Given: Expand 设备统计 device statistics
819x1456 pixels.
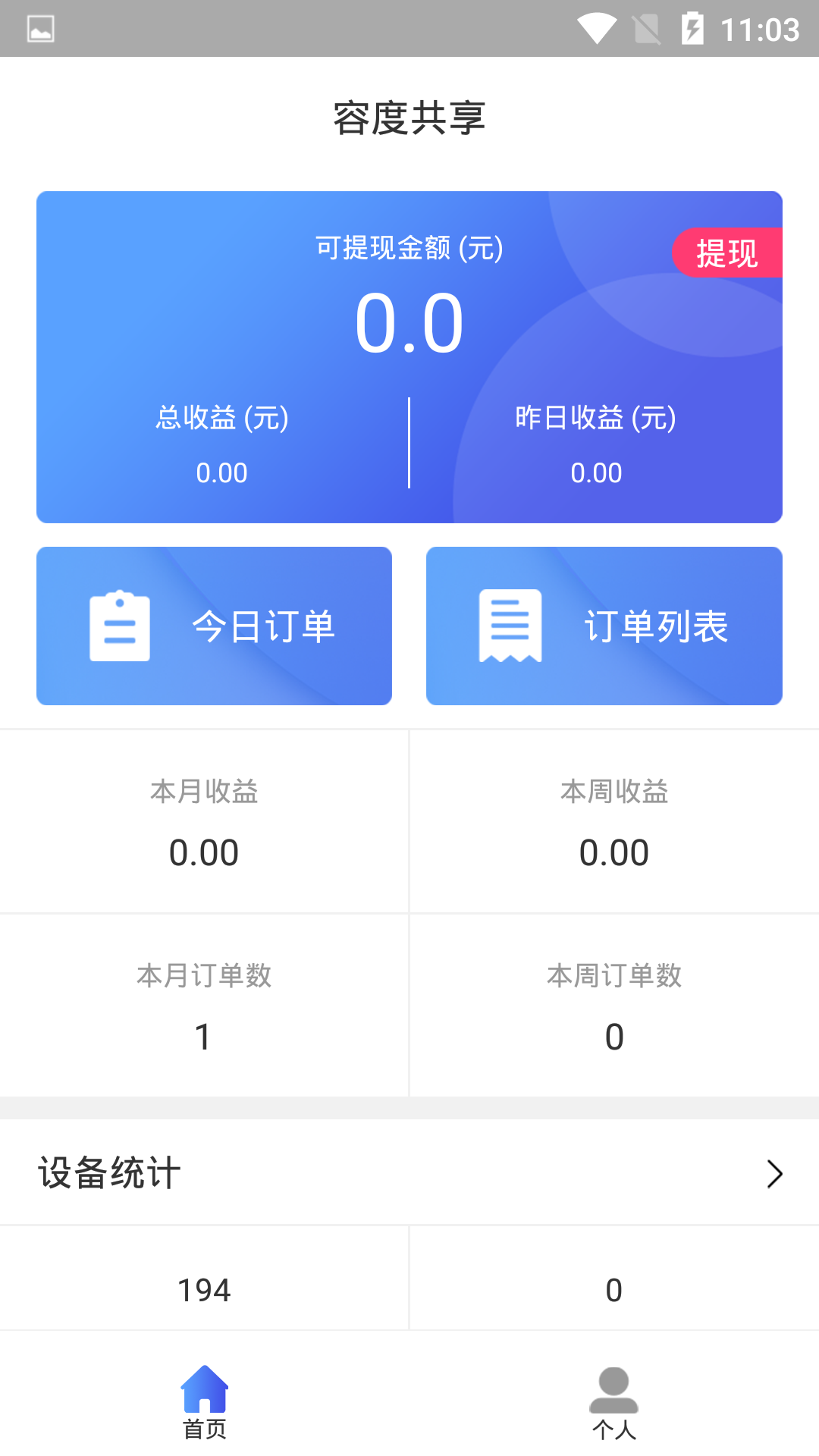Looking at the screenshot, I should tap(409, 1173).
